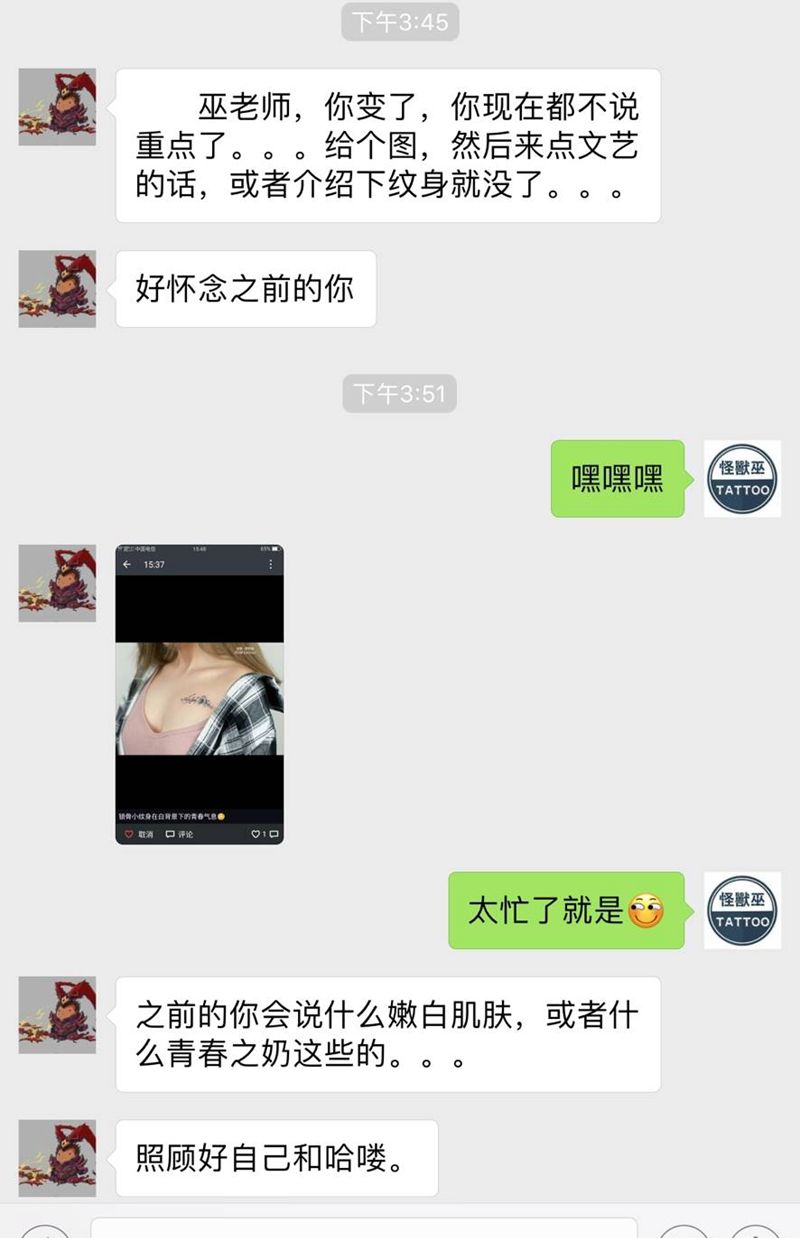Open the shared tattoo screenshot image
The width and height of the screenshot is (800, 1238).
tap(199, 694)
